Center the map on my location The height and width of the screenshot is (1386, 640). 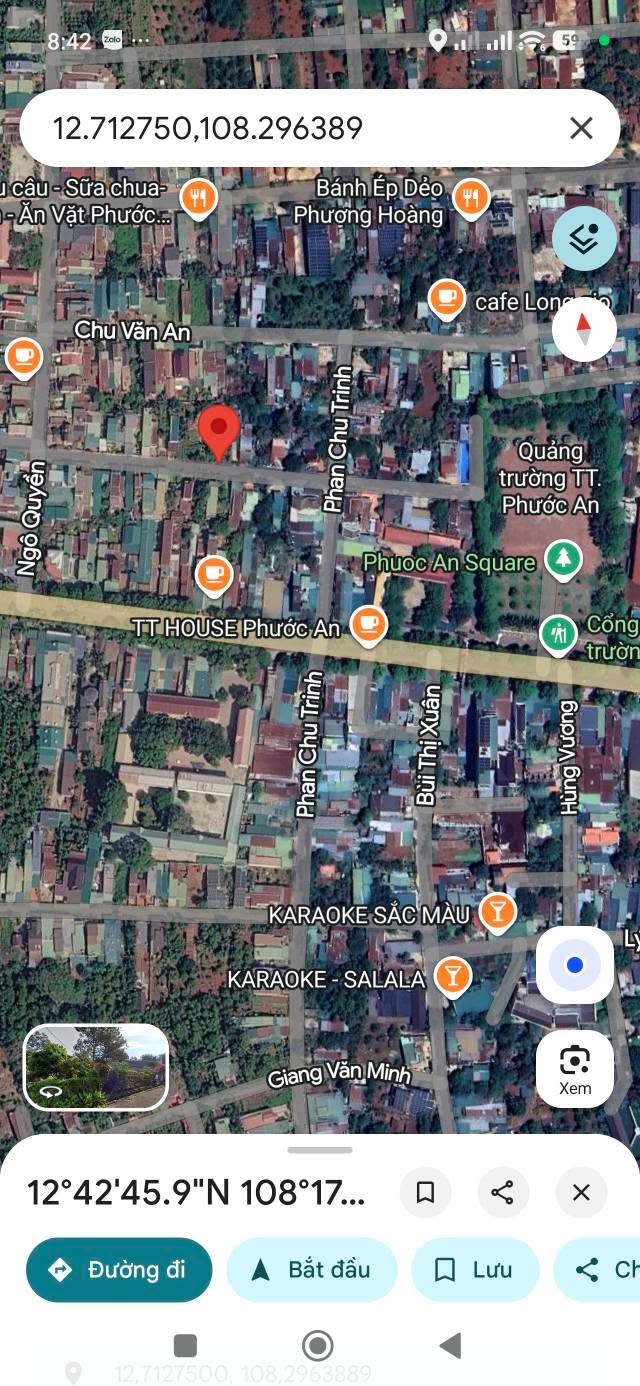click(x=575, y=965)
